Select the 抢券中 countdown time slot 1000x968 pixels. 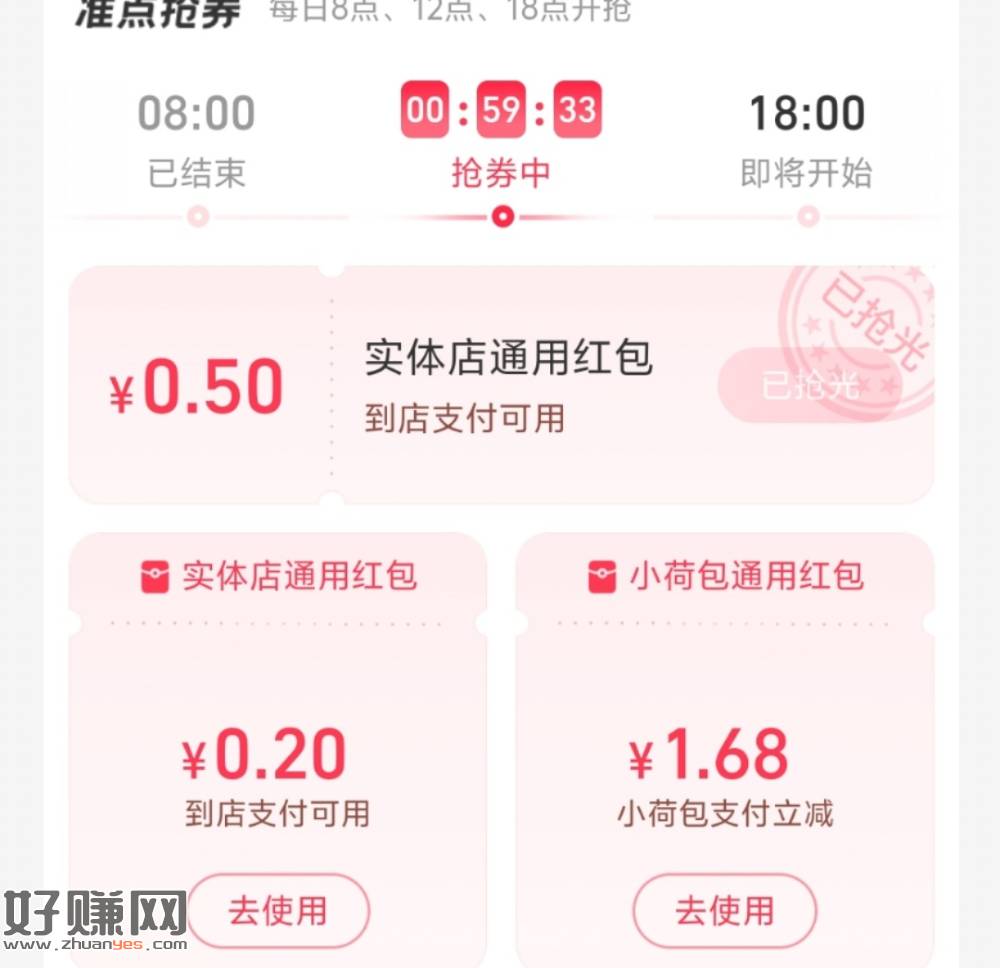501,140
